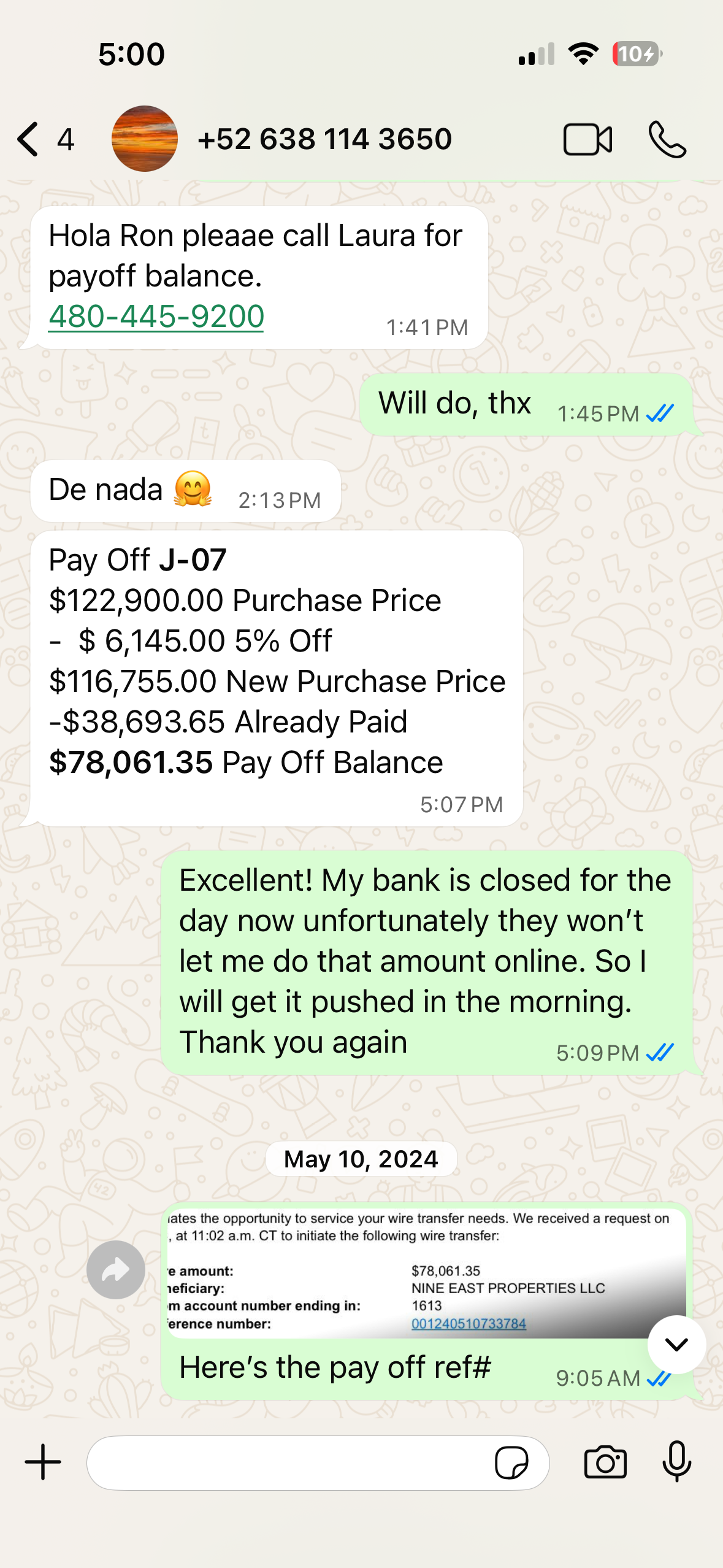Jump to the latest message
Viewport: 723px width, 1568px height.
(676, 1345)
